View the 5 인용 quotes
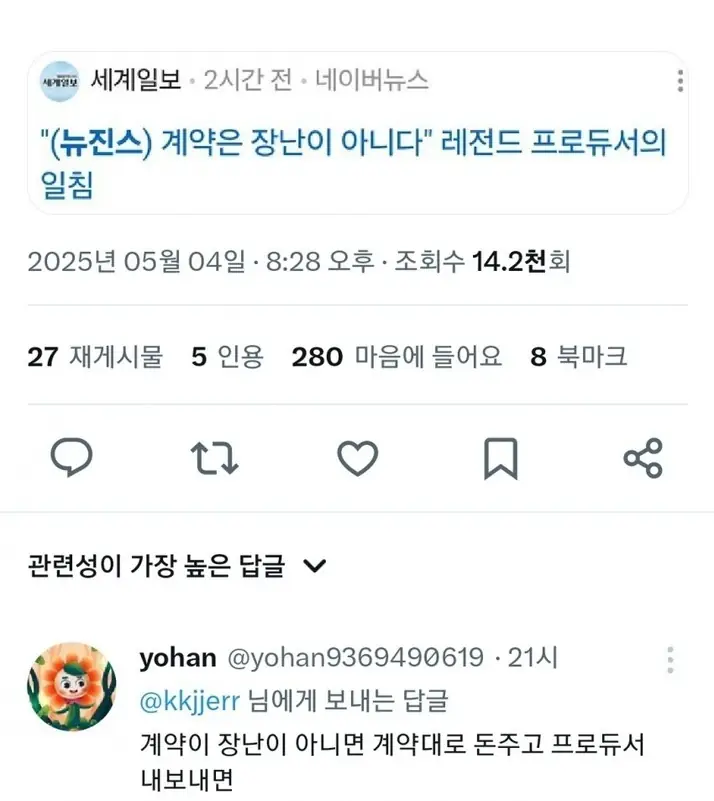 click(x=227, y=356)
